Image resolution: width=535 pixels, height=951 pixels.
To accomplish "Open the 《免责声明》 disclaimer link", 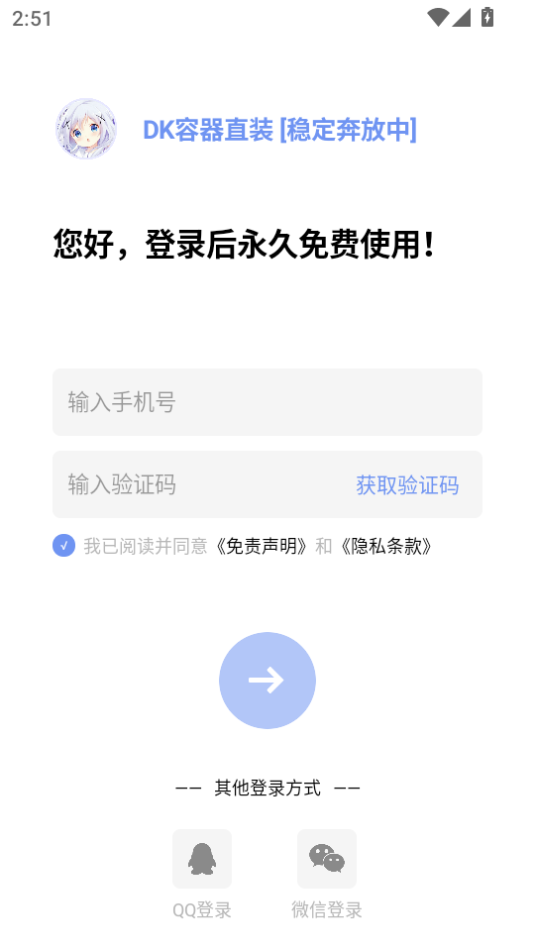I will (x=262, y=546).
